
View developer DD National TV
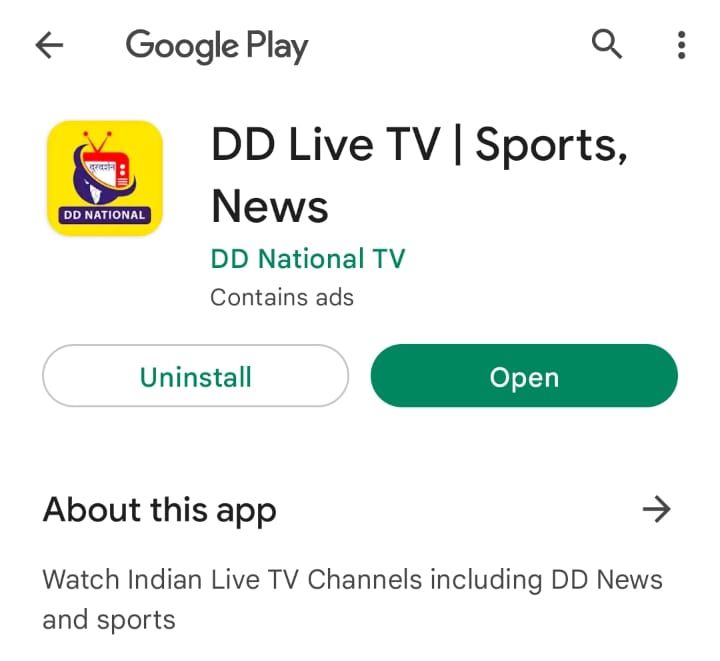click(x=307, y=259)
